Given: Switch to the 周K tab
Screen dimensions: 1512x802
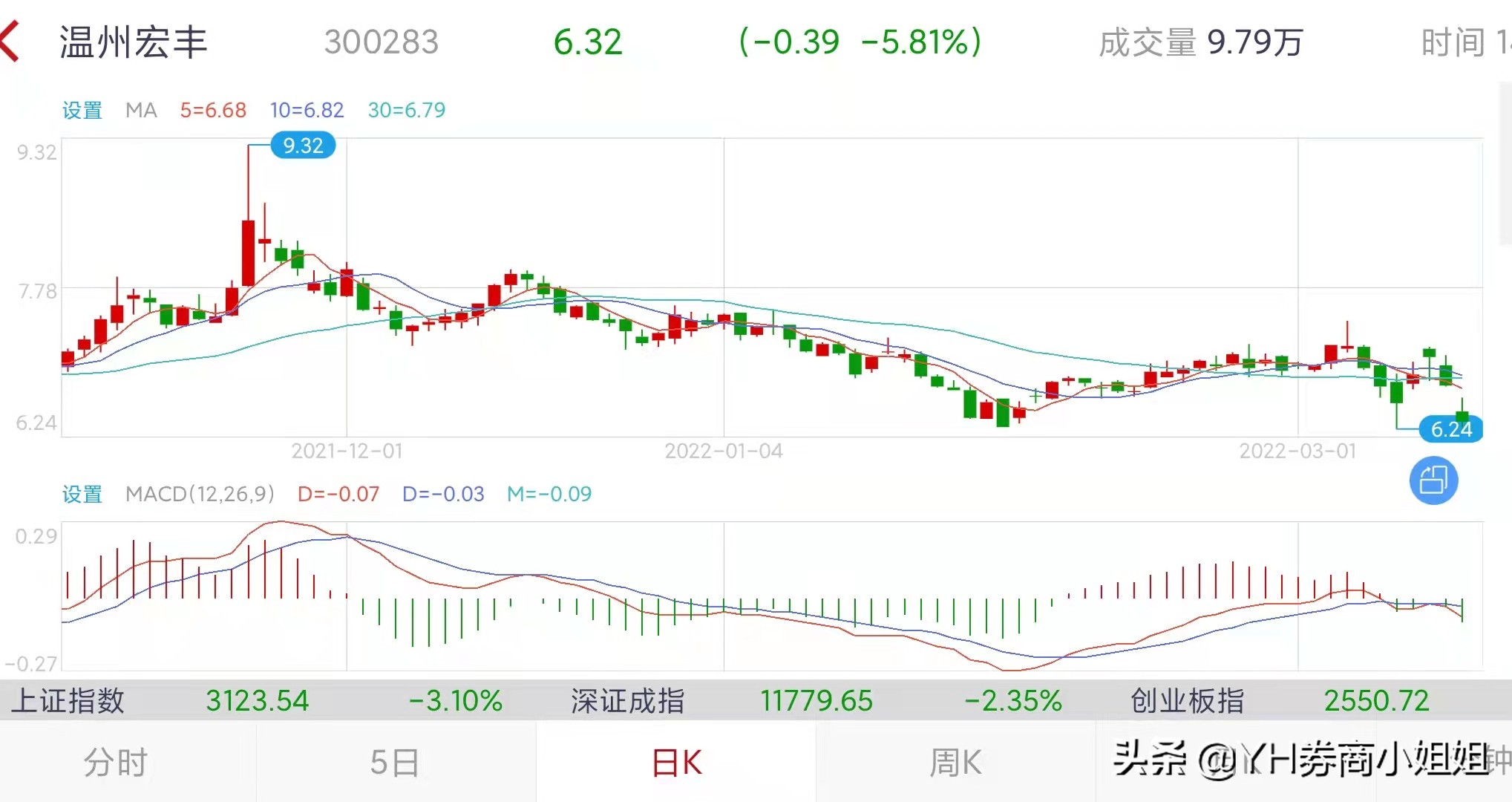Looking at the screenshot, I should click(955, 763).
